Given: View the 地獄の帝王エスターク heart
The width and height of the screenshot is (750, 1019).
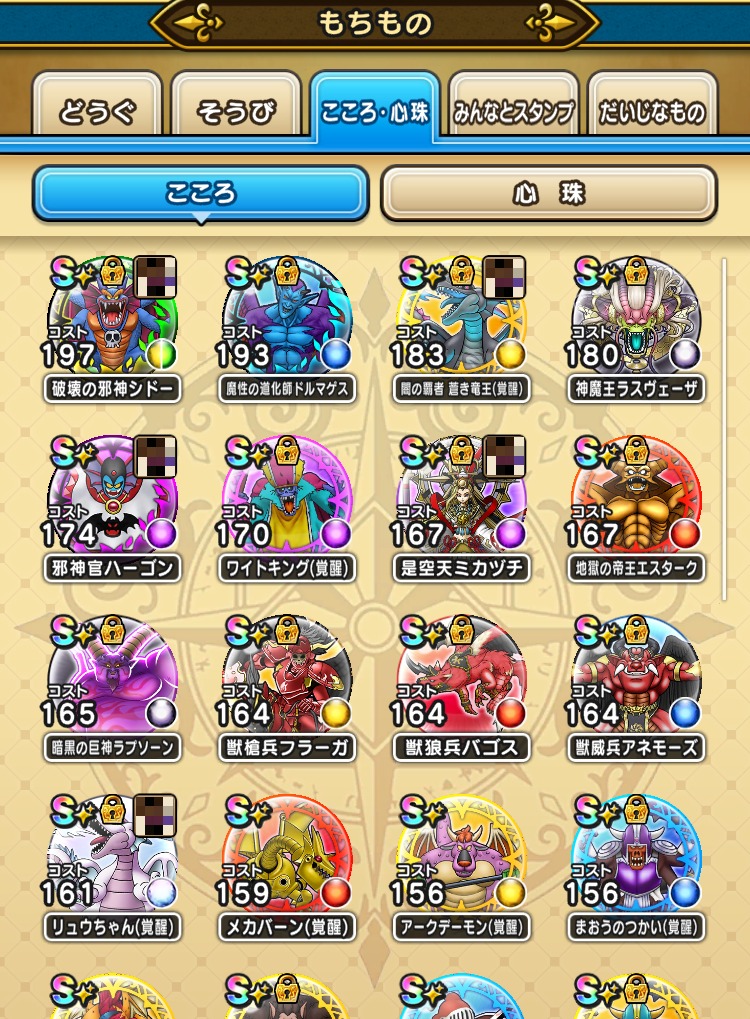Looking at the screenshot, I should [636, 500].
